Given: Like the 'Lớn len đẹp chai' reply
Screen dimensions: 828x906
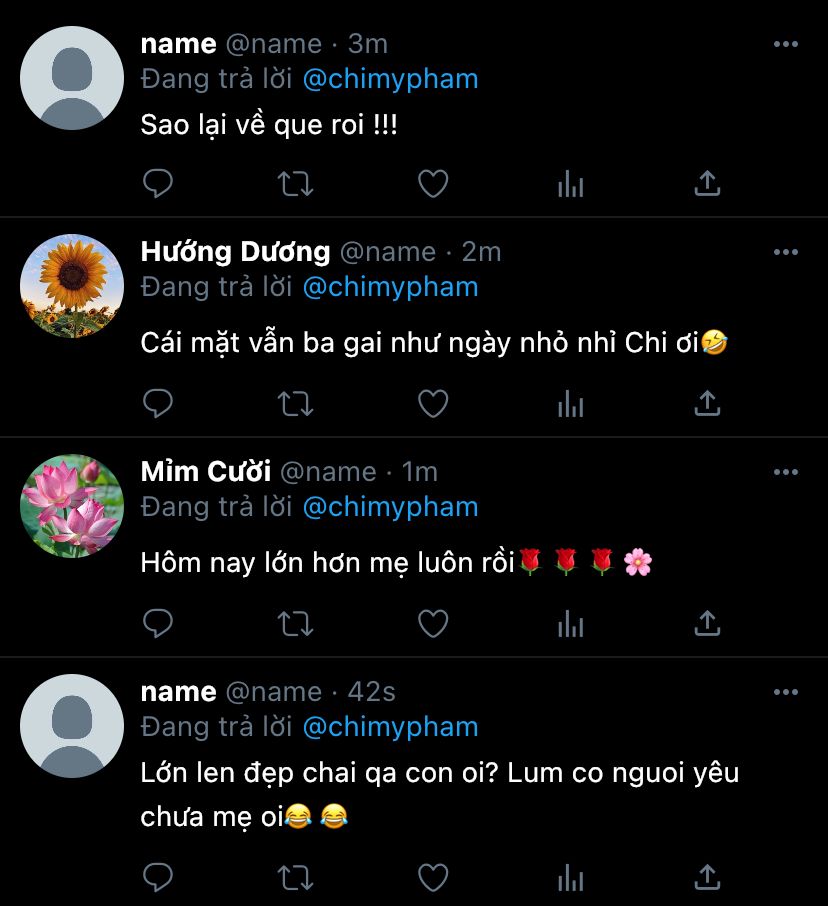Looking at the screenshot, I should click(x=432, y=878).
